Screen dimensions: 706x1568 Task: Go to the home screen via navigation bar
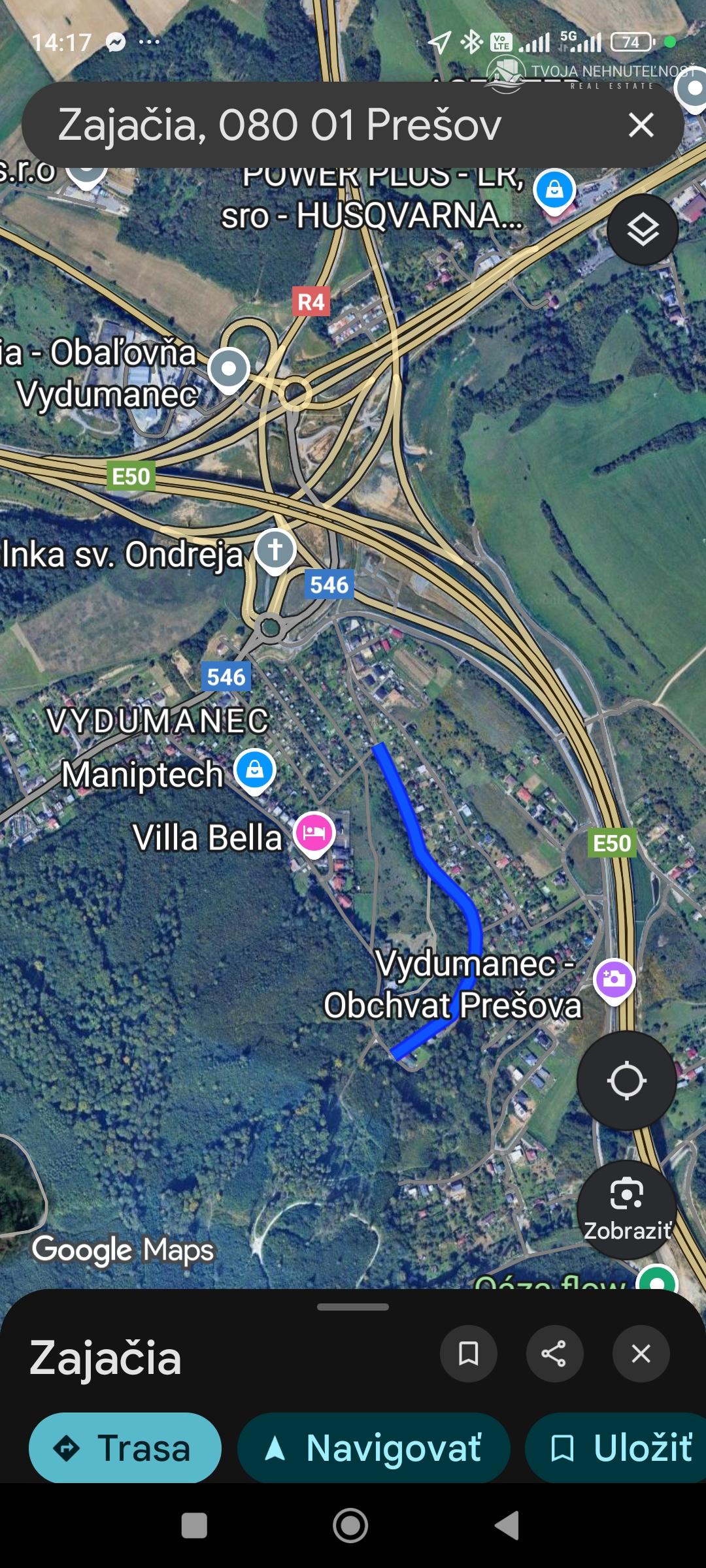[351, 1526]
